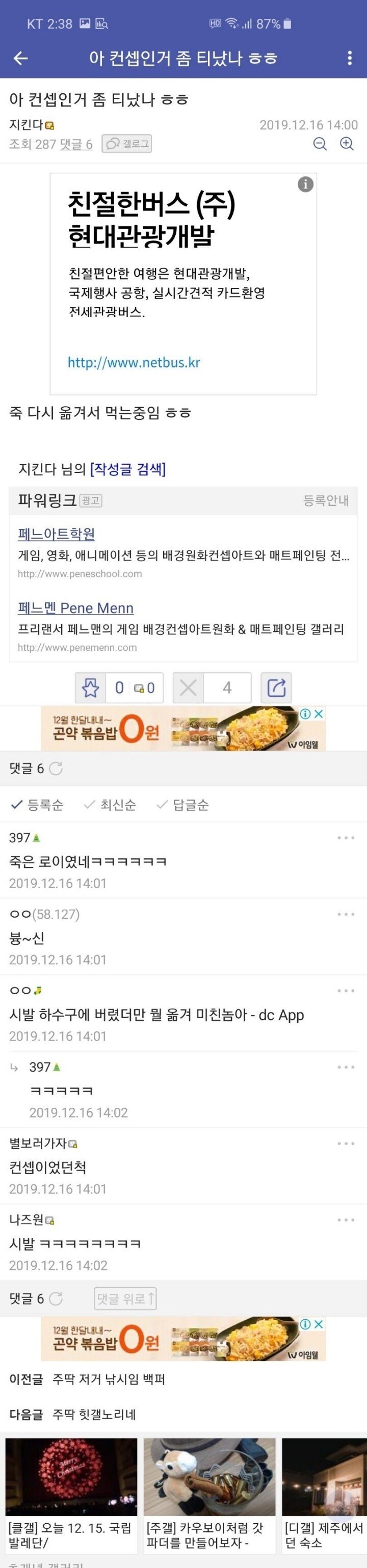This screenshot has width=367, height=1568.
Task: Open options for comment 죽은 로이였네
Action: [346, 838]
